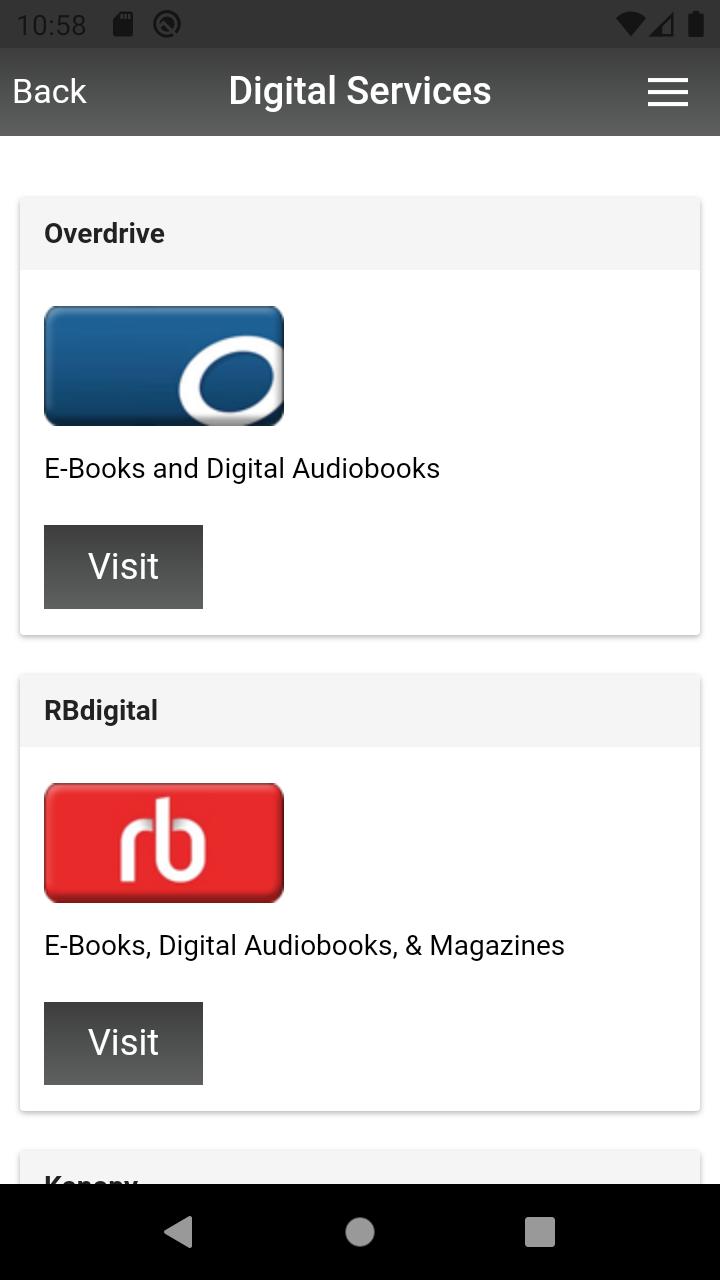The width and height of the screenshot is (720, 1280).
Task: Visit the Overdrive service
Action: (123, 566)
